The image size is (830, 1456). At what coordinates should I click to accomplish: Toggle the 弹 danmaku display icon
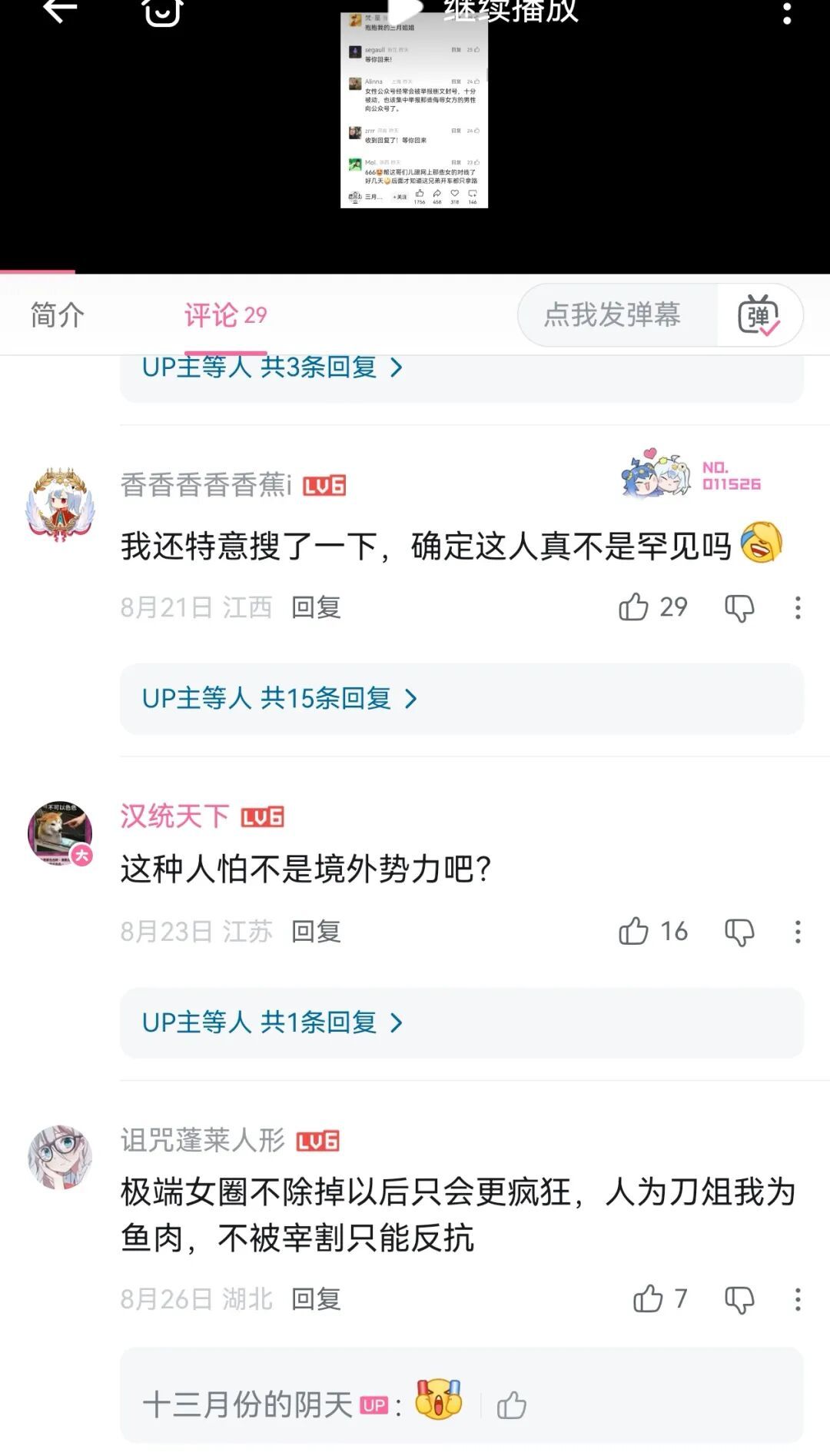(759, 315)
